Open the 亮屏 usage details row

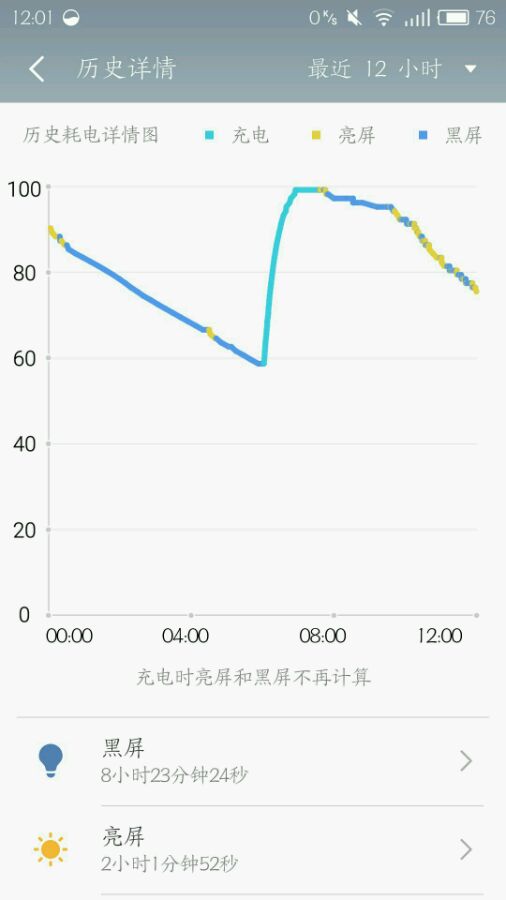(x=253, y=849)
